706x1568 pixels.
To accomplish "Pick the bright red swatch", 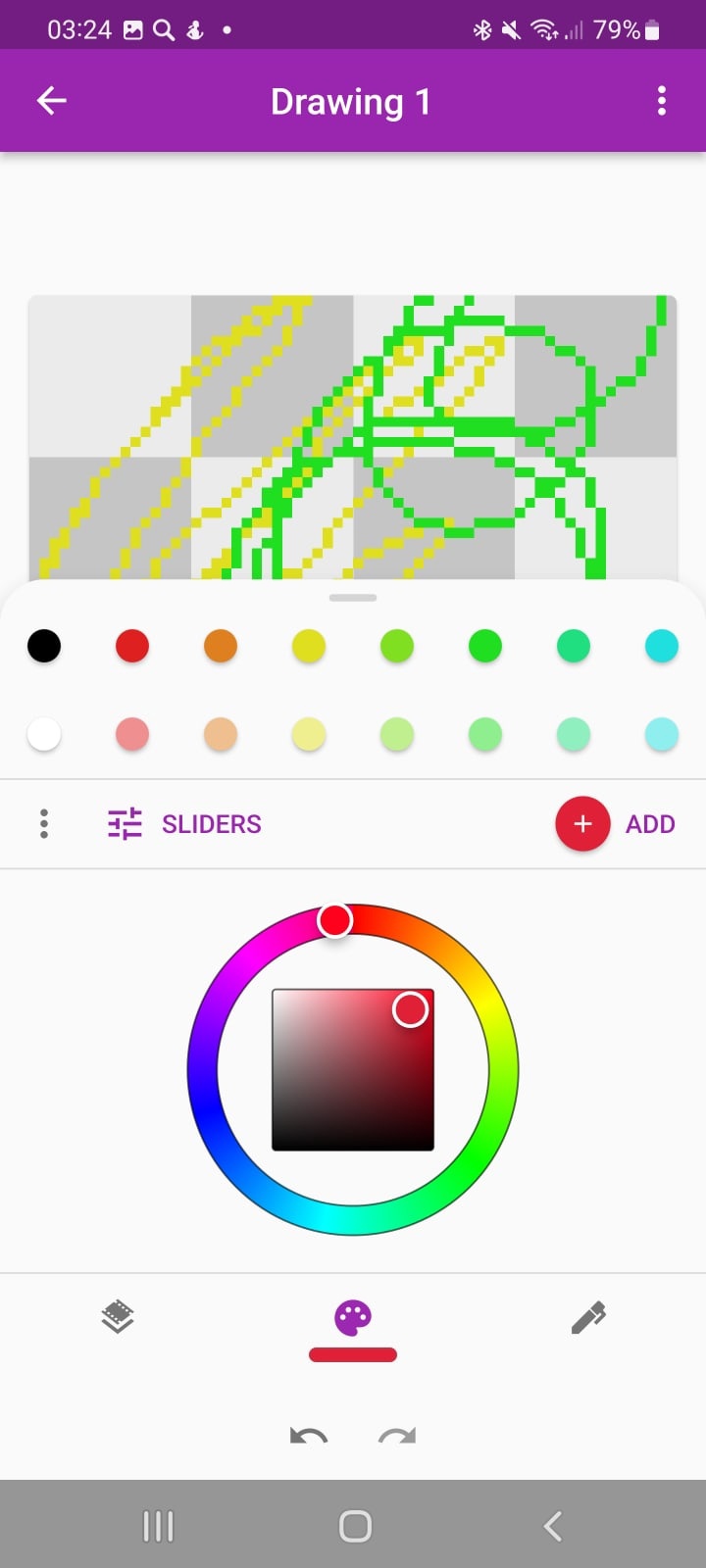I will point(132,646).
